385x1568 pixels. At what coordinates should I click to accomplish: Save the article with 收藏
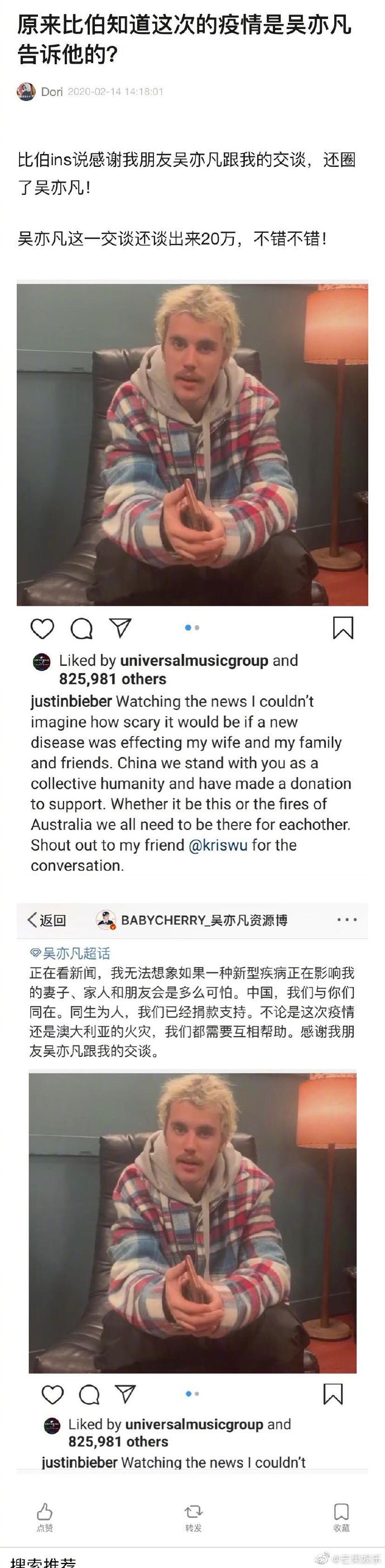[x=341, y=1516]
